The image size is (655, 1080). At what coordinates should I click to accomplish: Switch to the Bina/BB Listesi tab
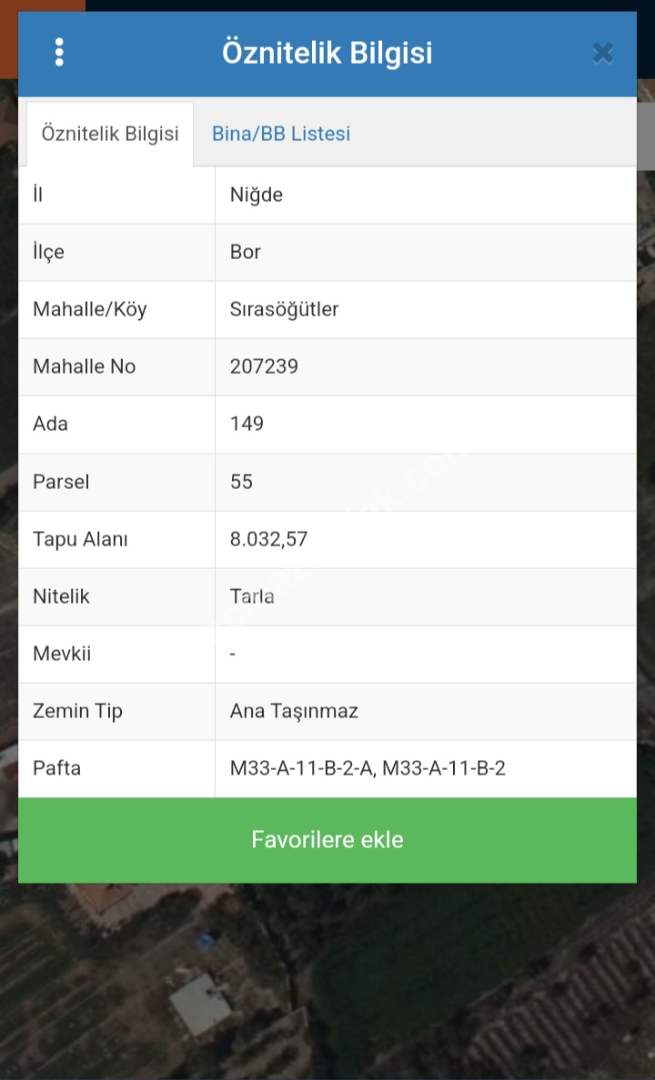[281, 134]
